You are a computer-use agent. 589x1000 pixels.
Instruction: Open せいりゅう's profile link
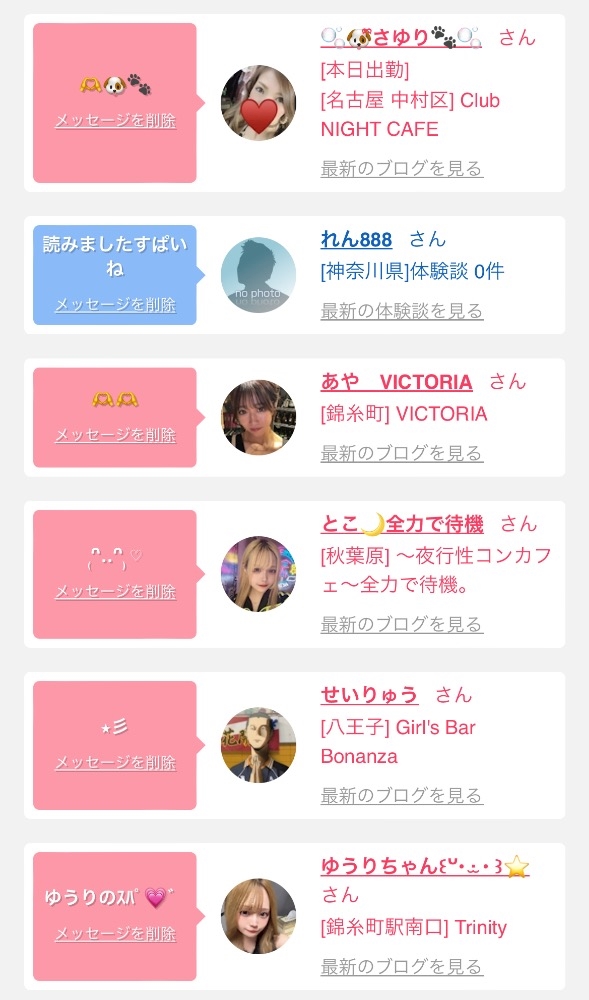coord(370,695)
